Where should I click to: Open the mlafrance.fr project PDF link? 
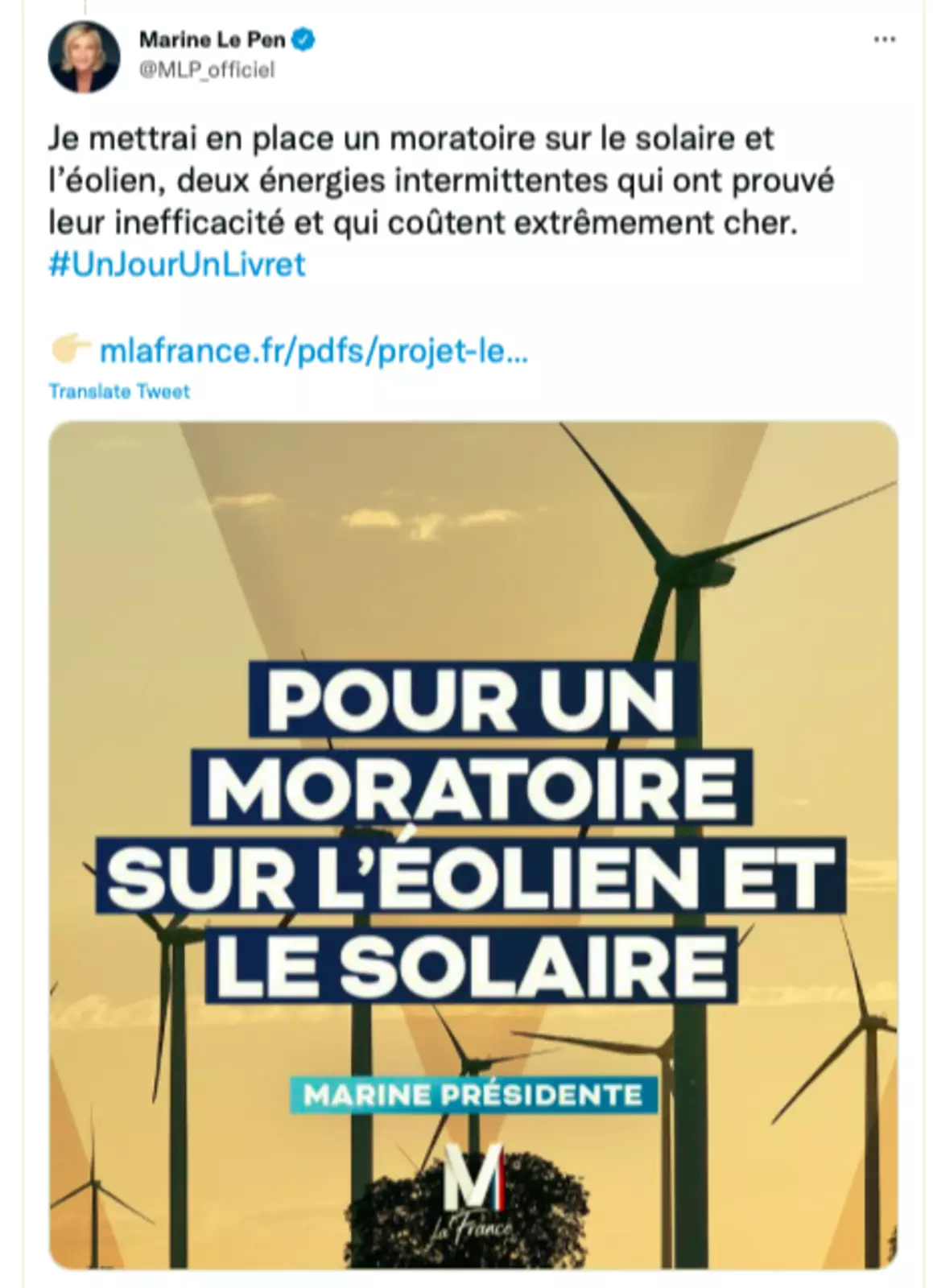tap(313, 351)
